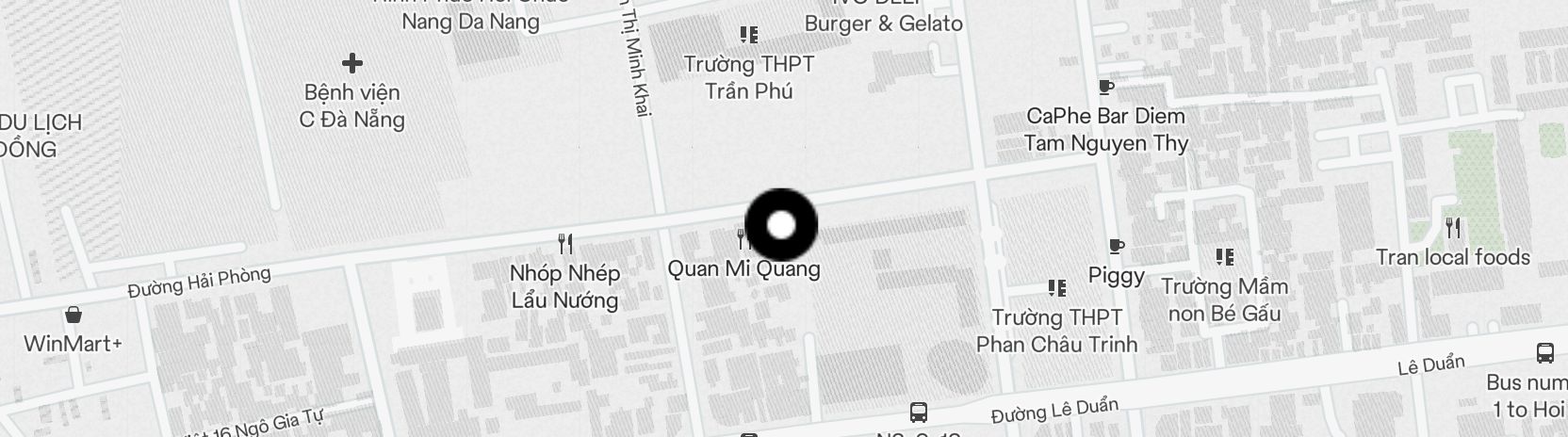Screen dimensions: 1568x437
Task: Tap the WinMart+ shop marker
Action: pyautogui.click(x=73, y=315)
